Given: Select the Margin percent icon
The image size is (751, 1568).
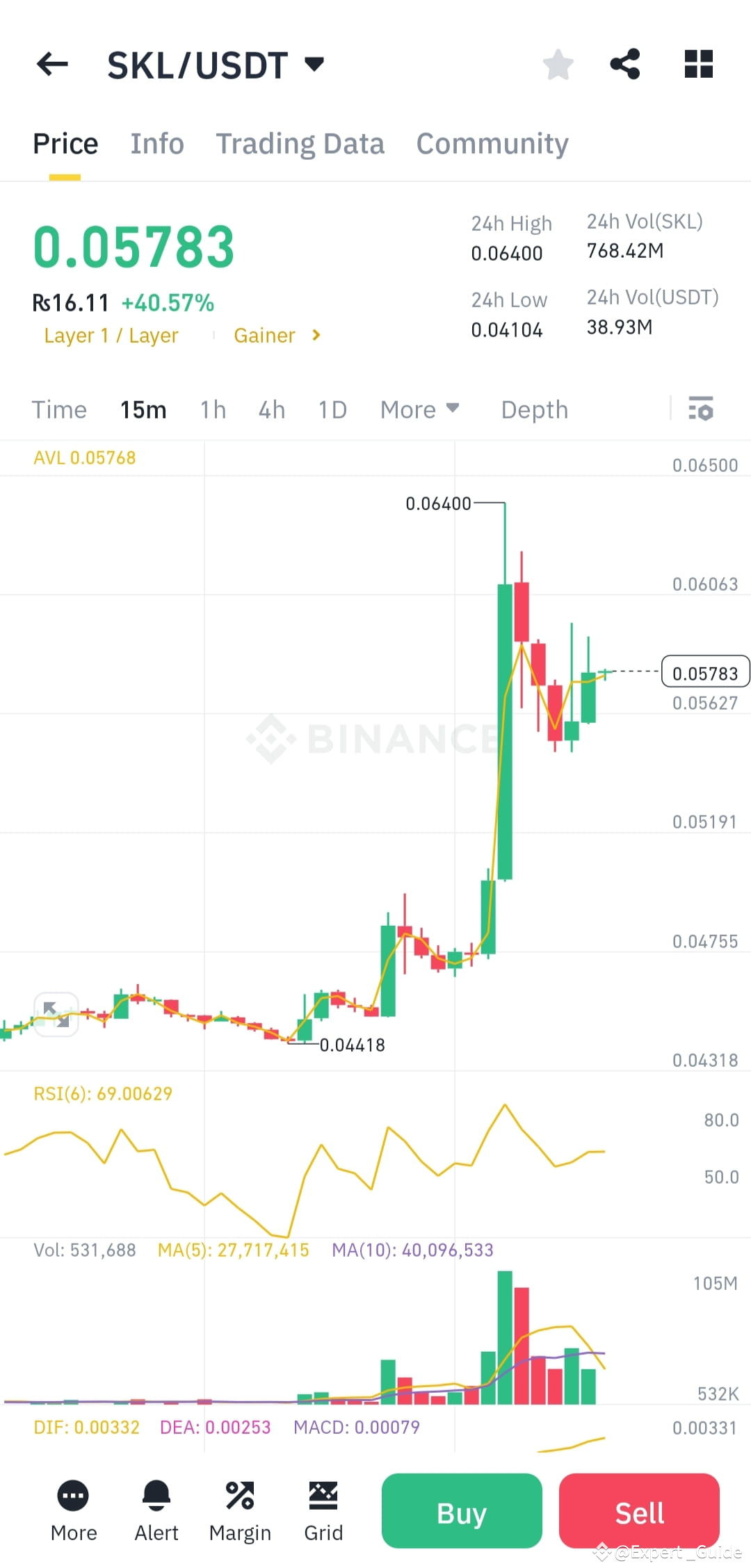Looking at the screenshot, I should (240, 1501).
